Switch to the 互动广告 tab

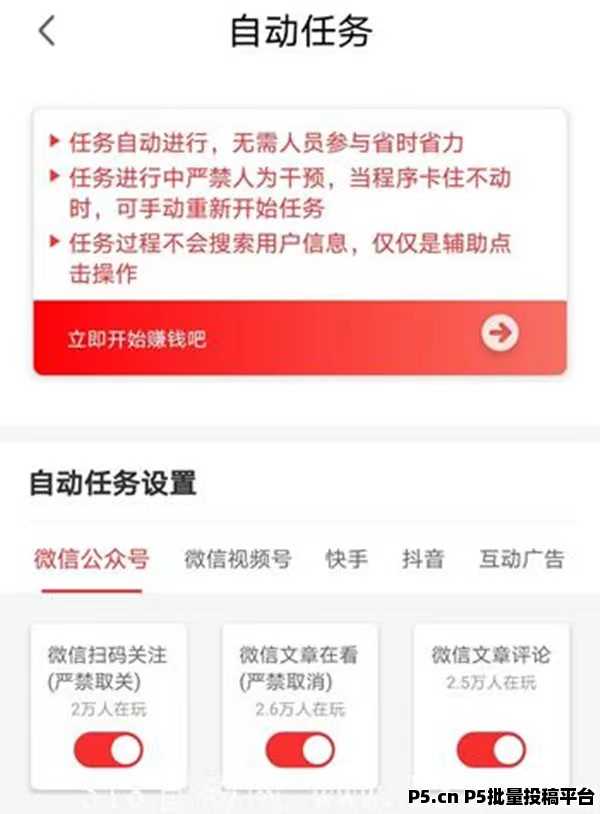(521, 559)
